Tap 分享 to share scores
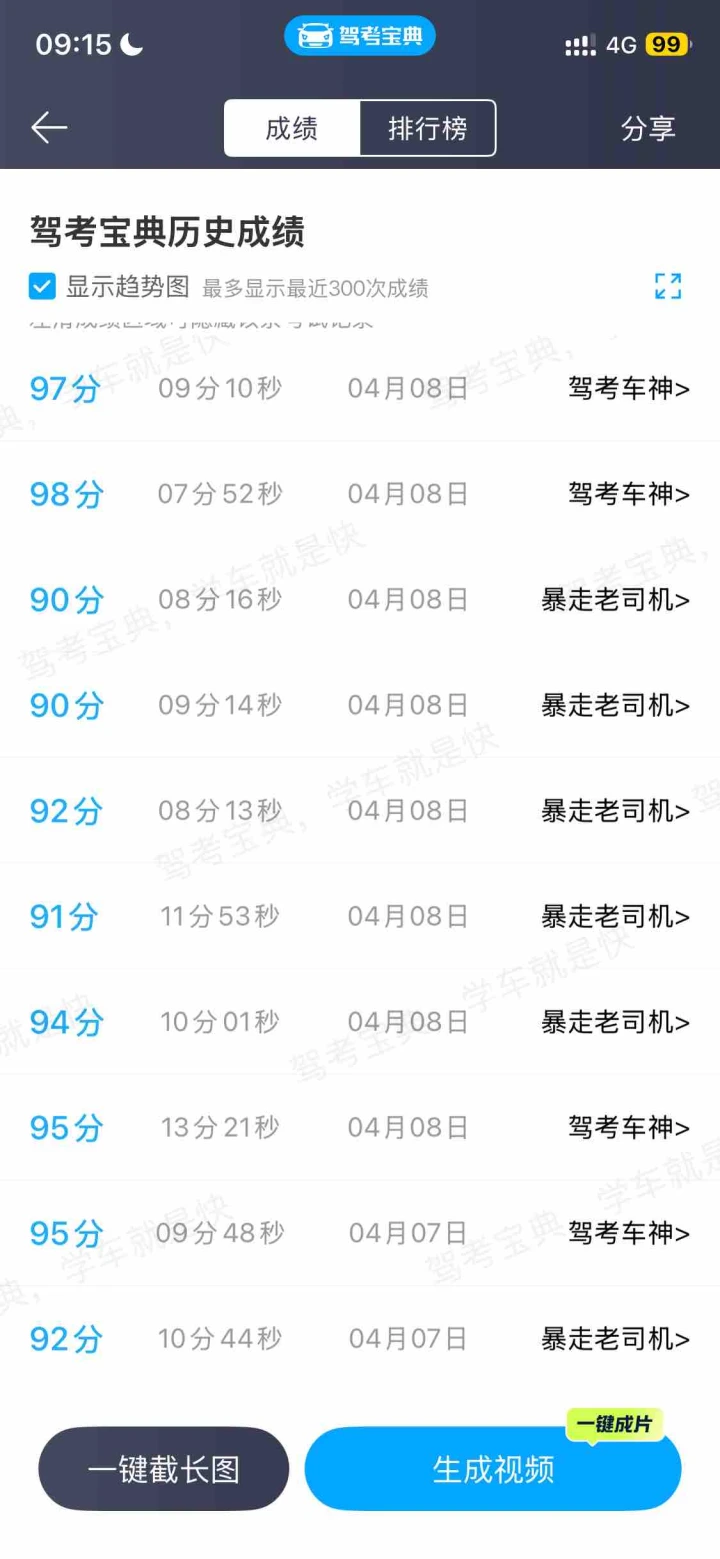 pyautogui.click(x=648, y=128)
